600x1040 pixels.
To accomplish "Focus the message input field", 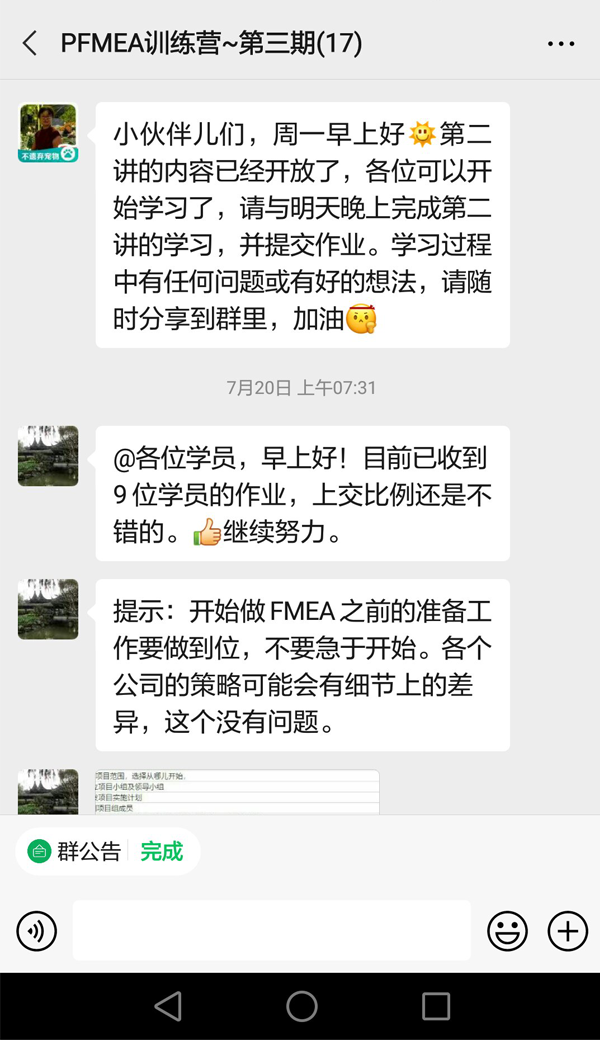I will [x=271, y=931].
